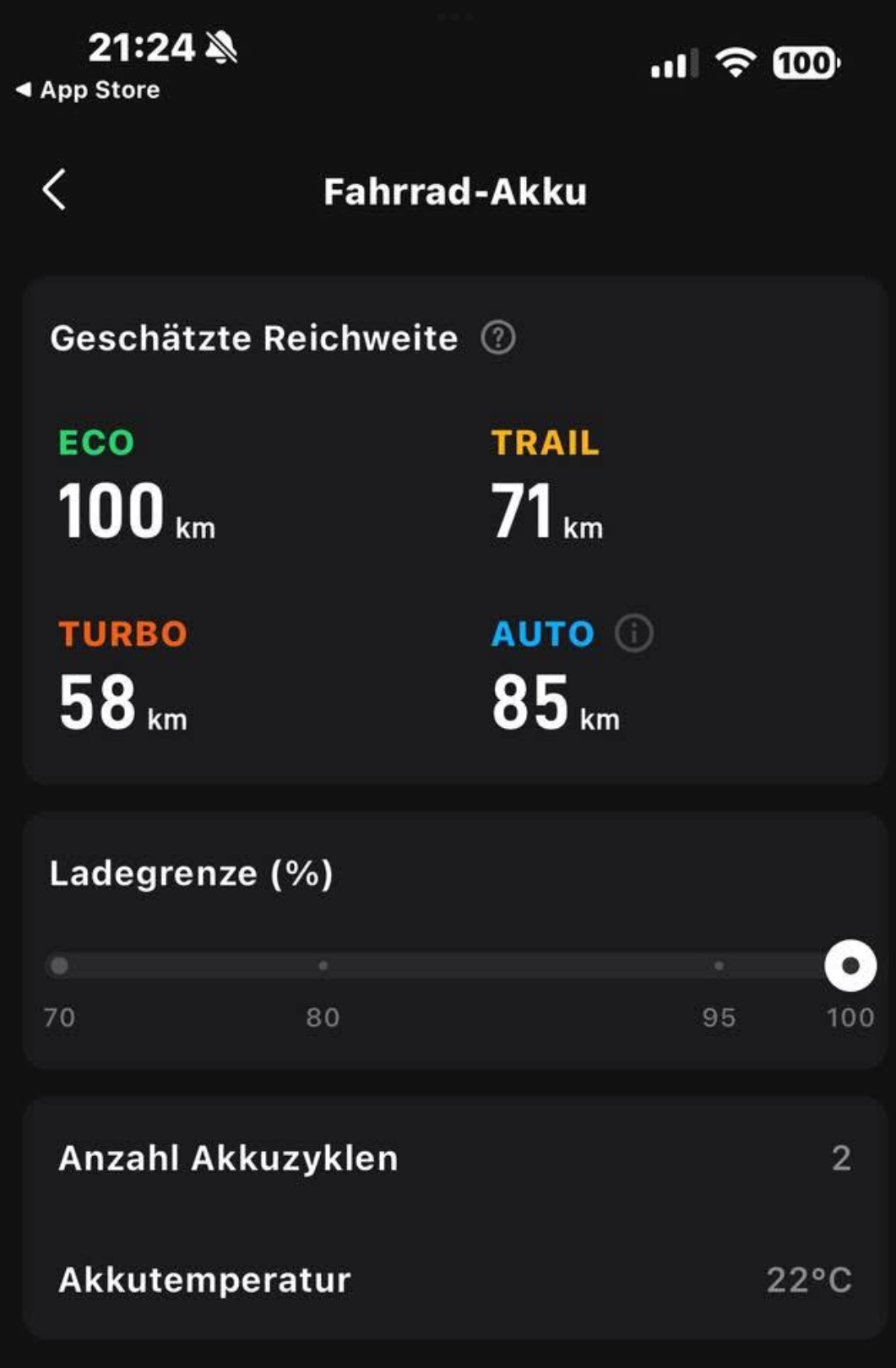
Task: Set Ladegrenze to 80 percent
Action: tap(323, 965)
